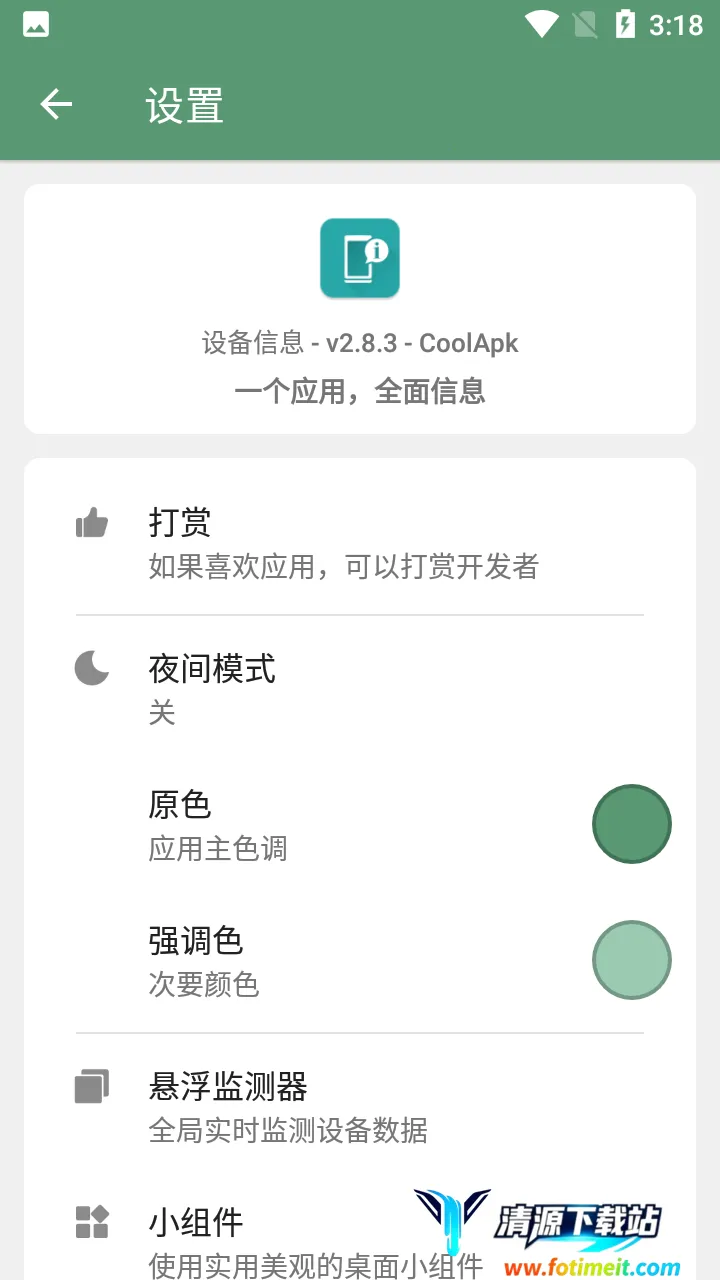Screen dimensions: 720x1280
Task: Pick the 原色 primary color swatch
Action: 631,824
